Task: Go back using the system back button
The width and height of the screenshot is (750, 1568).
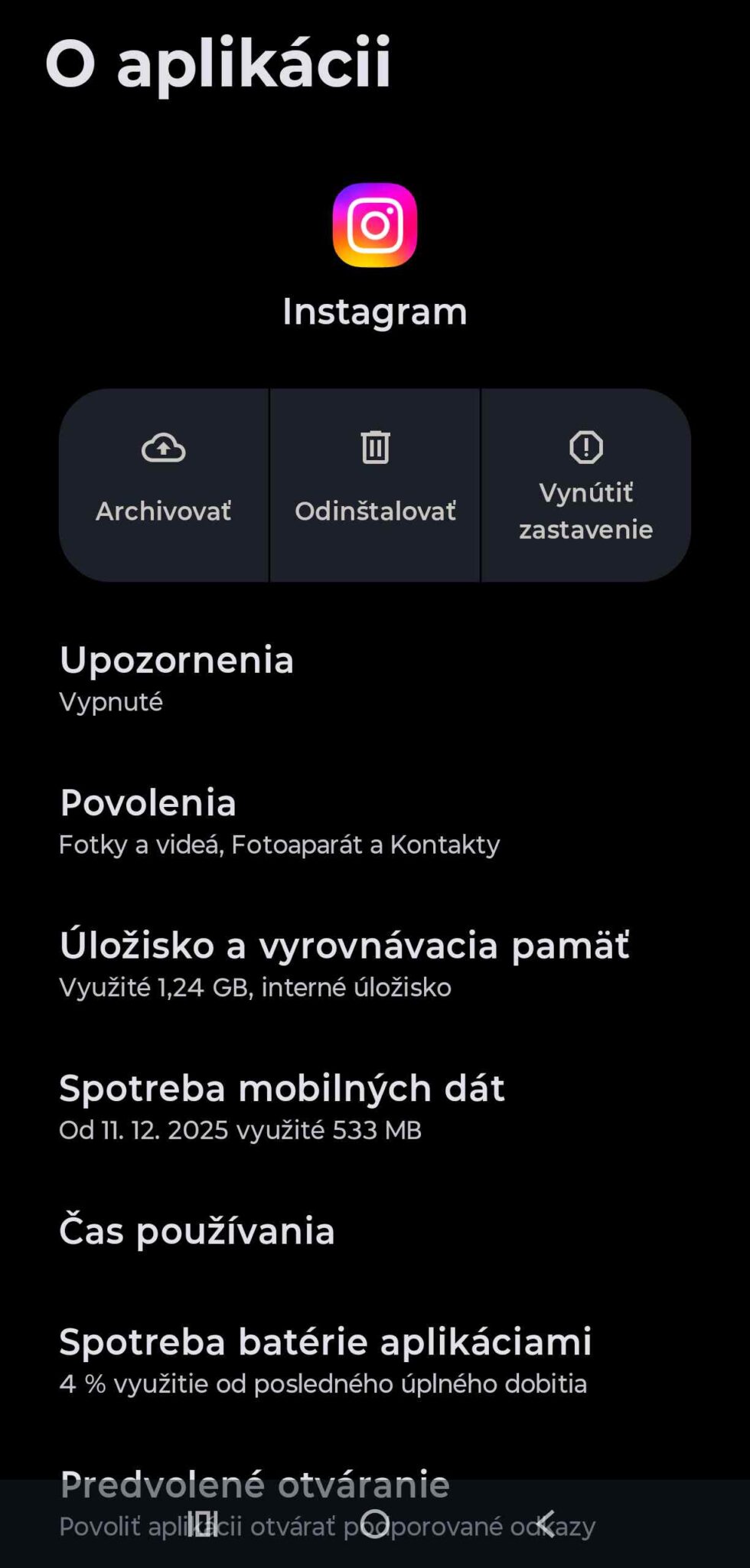Action: tap(546, 1524)
